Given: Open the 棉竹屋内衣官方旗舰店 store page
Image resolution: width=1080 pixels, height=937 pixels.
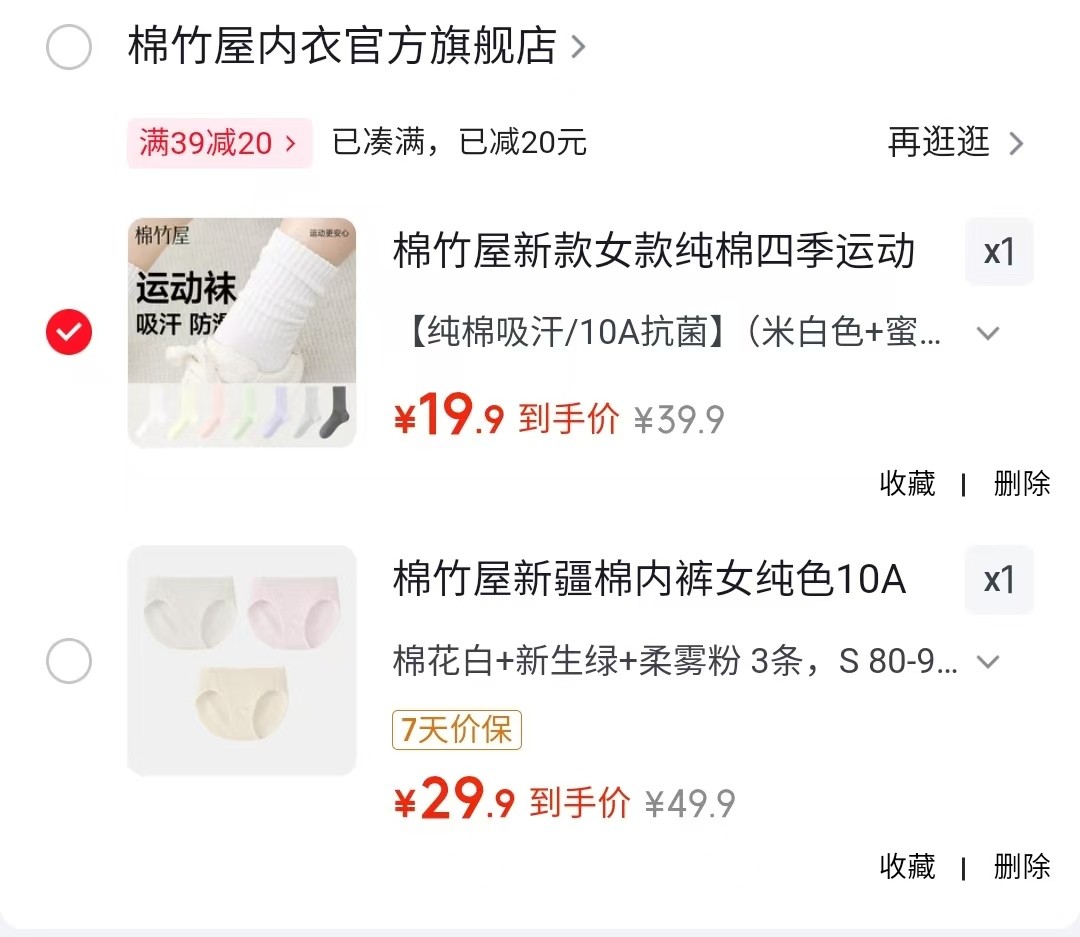Looking at the screenshot, I should point(356,46).
